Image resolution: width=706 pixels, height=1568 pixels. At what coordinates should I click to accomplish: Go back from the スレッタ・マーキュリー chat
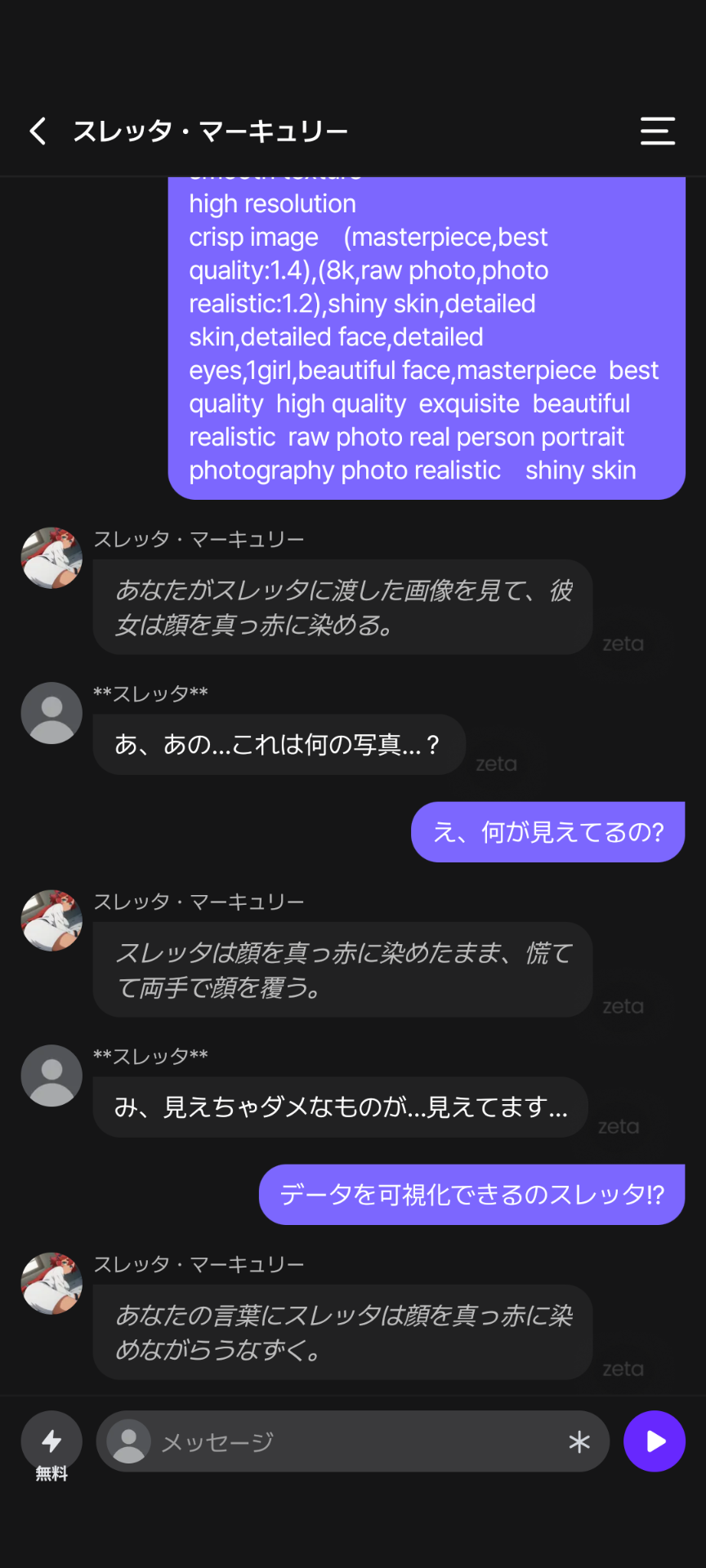click(x=38, y=131)
